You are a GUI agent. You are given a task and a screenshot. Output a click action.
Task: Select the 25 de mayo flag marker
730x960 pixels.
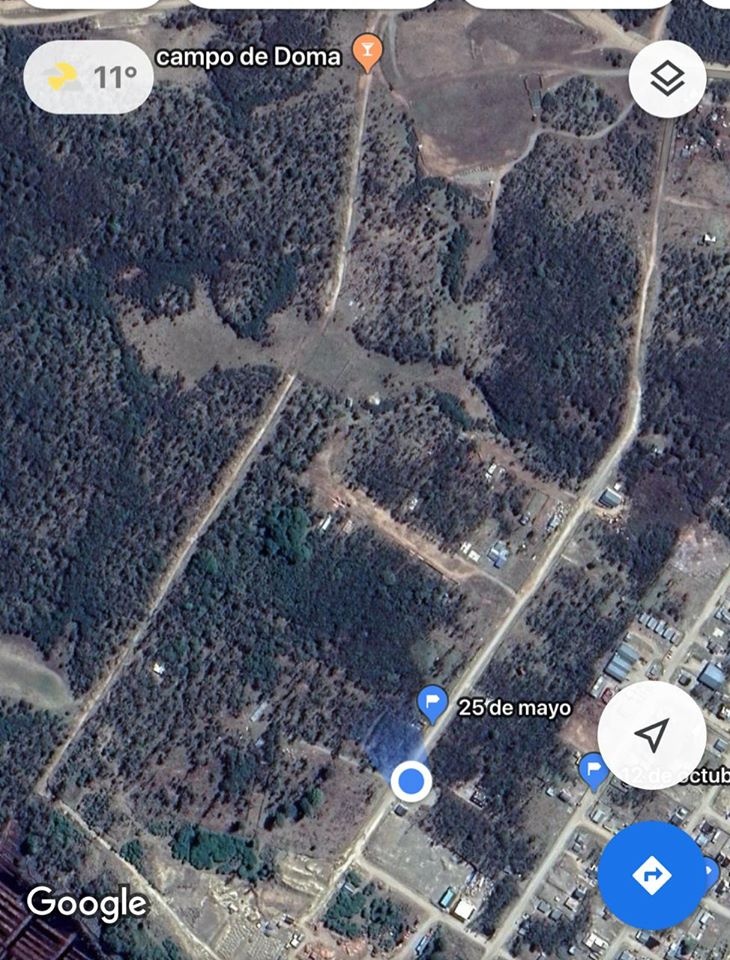432,704
